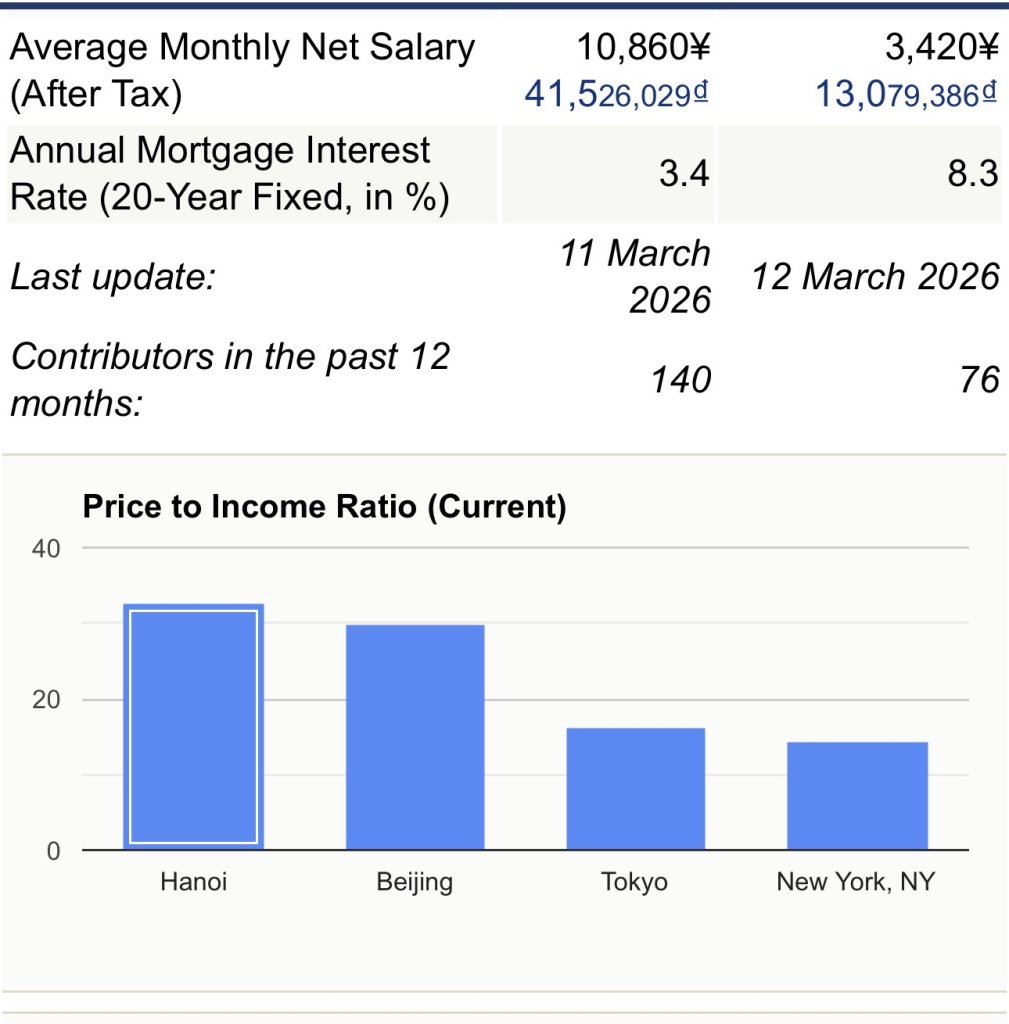This screenshot has width=1009, height=1024.
Task: Select the Beijing bar in the chart
Action: (x=415, y=737)
